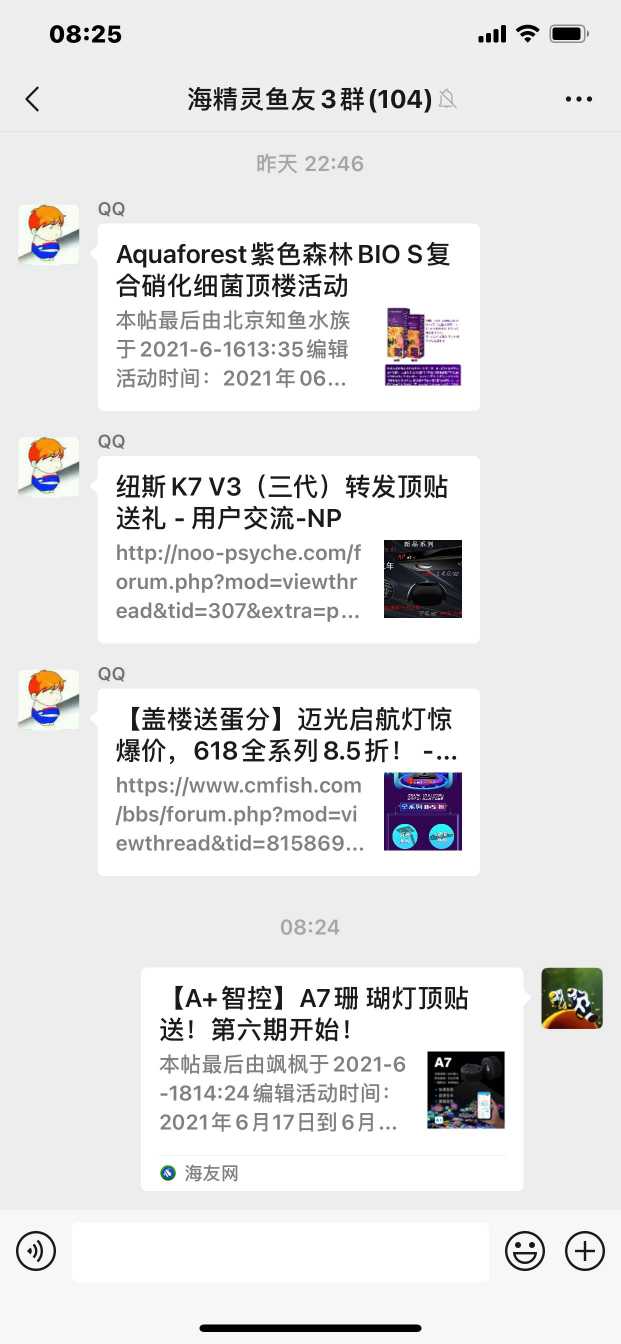Open the plus attachments menu

[x=585, y=1251]
